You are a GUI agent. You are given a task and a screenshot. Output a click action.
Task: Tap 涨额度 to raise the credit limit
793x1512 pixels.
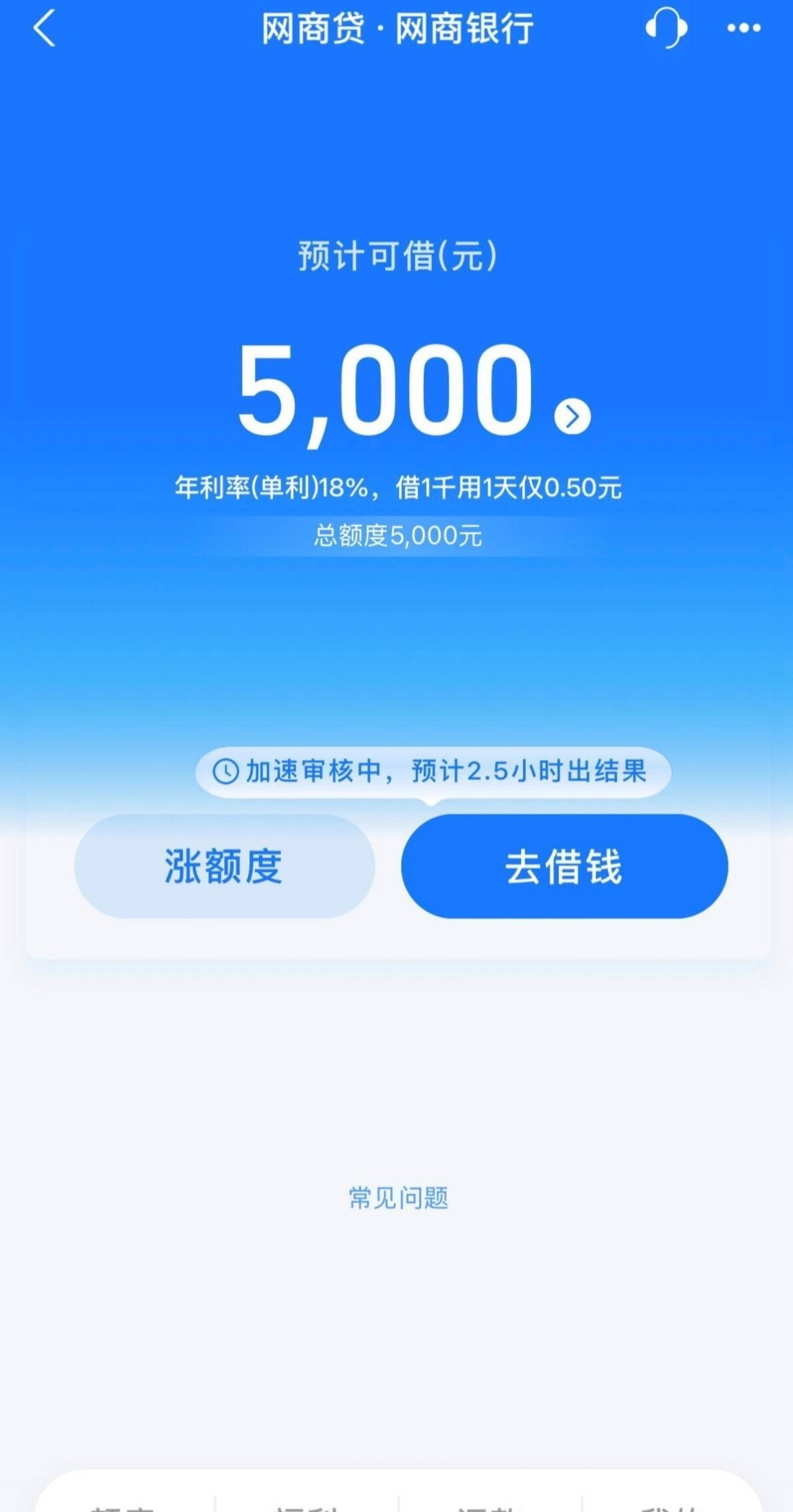pos(224,867)
